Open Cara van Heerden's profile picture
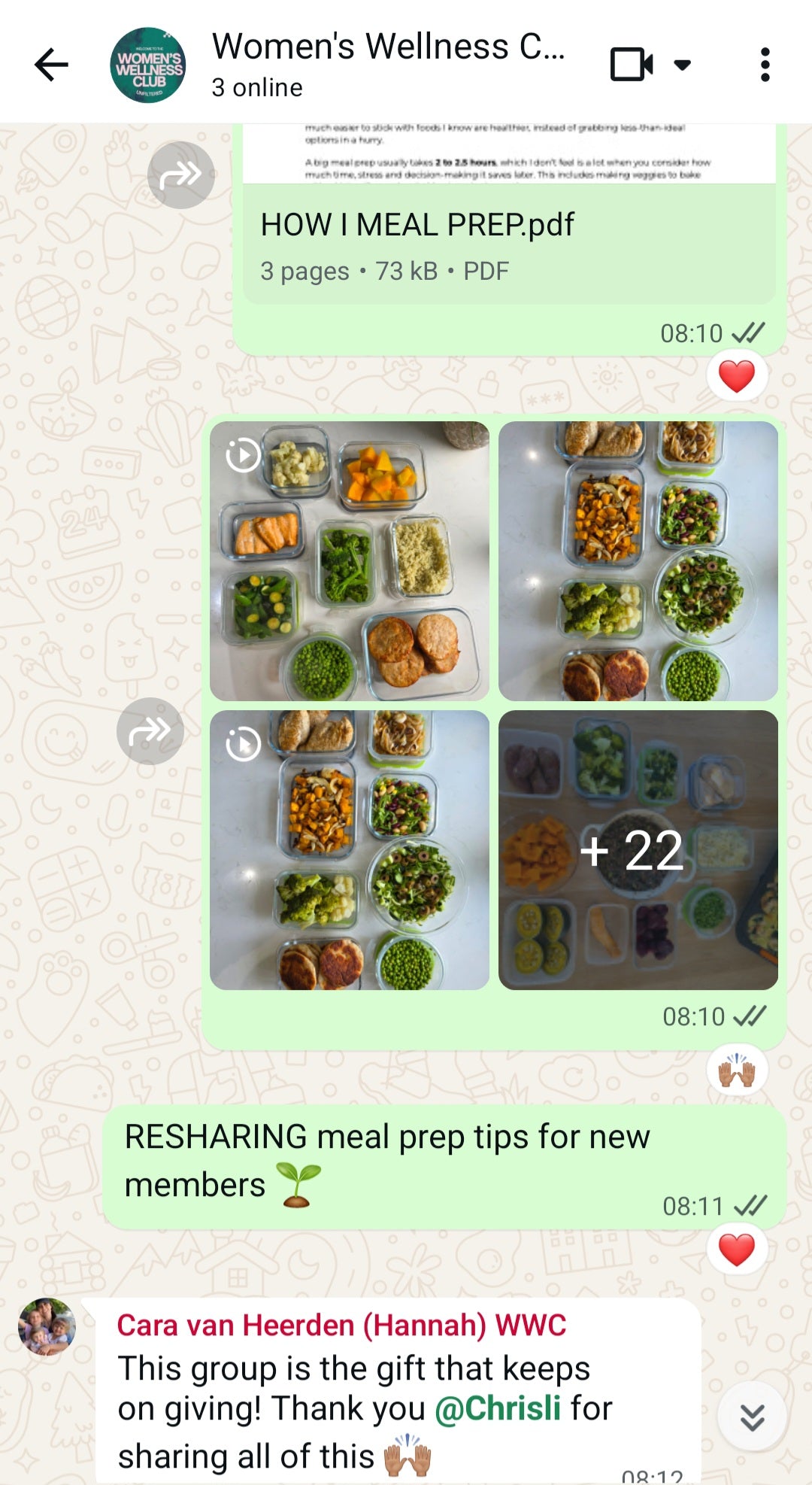 [x=47, y=1327]
